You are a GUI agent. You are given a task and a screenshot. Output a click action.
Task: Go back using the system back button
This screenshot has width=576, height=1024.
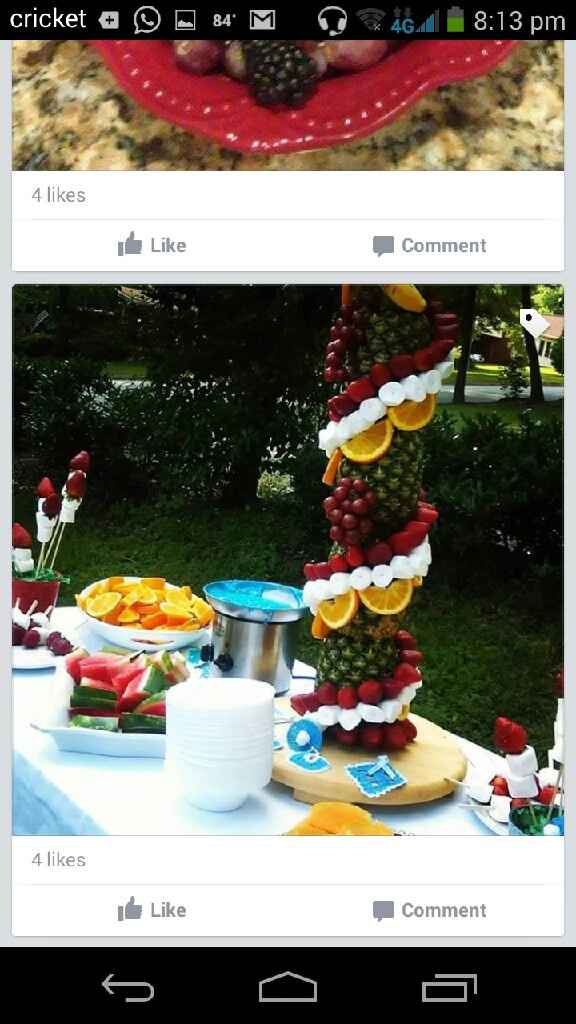click(128, 986)
